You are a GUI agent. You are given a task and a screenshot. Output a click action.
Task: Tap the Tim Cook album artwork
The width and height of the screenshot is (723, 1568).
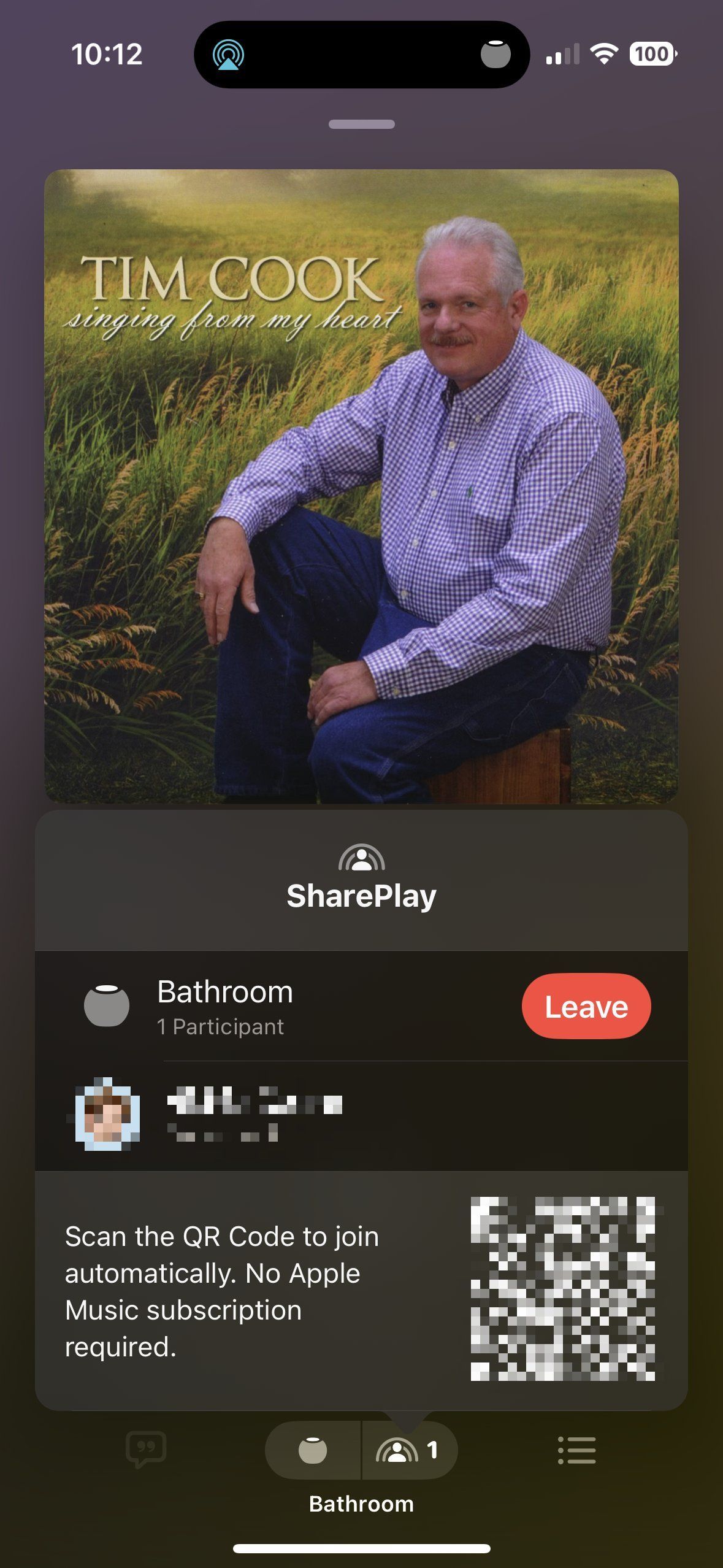coord(361,486)
